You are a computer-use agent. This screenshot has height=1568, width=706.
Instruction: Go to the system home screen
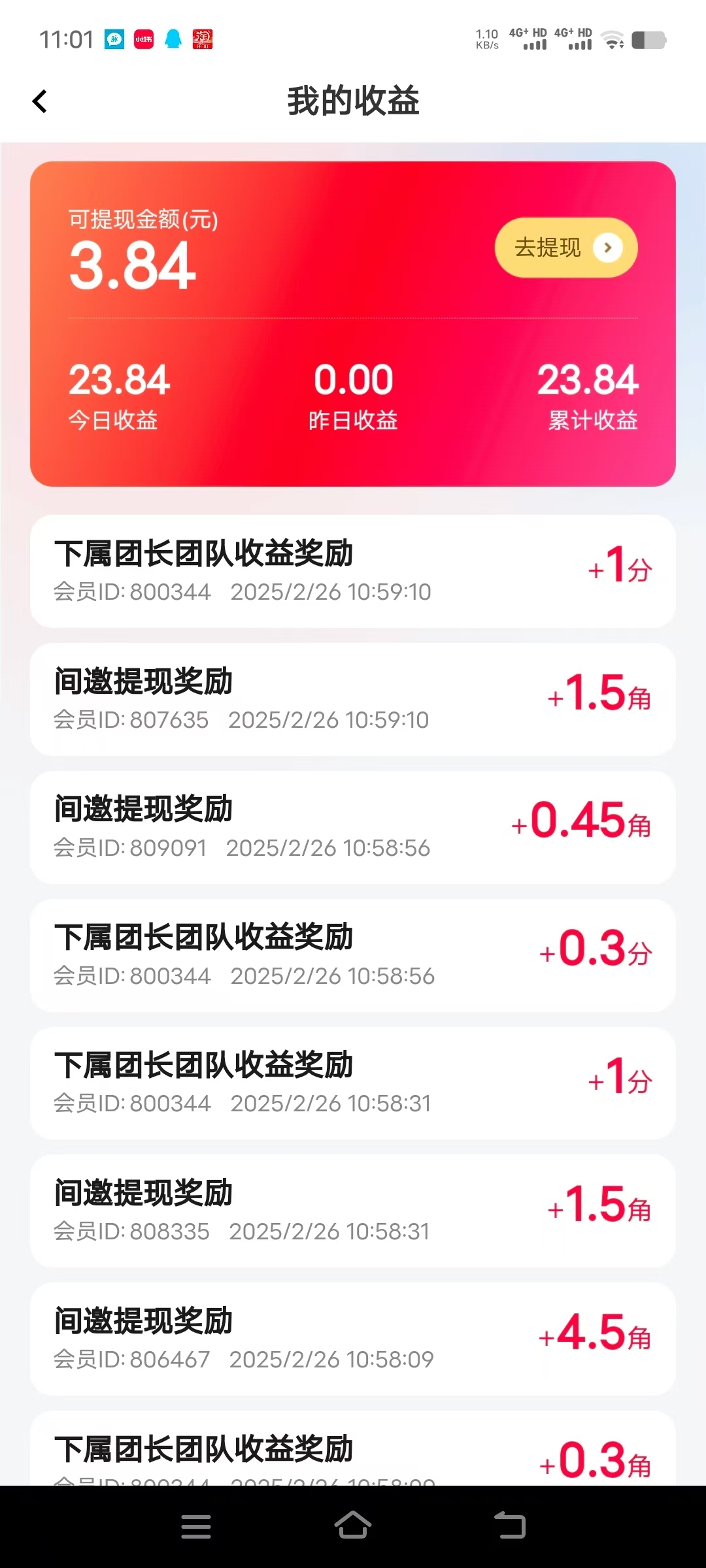point(353,1526)
